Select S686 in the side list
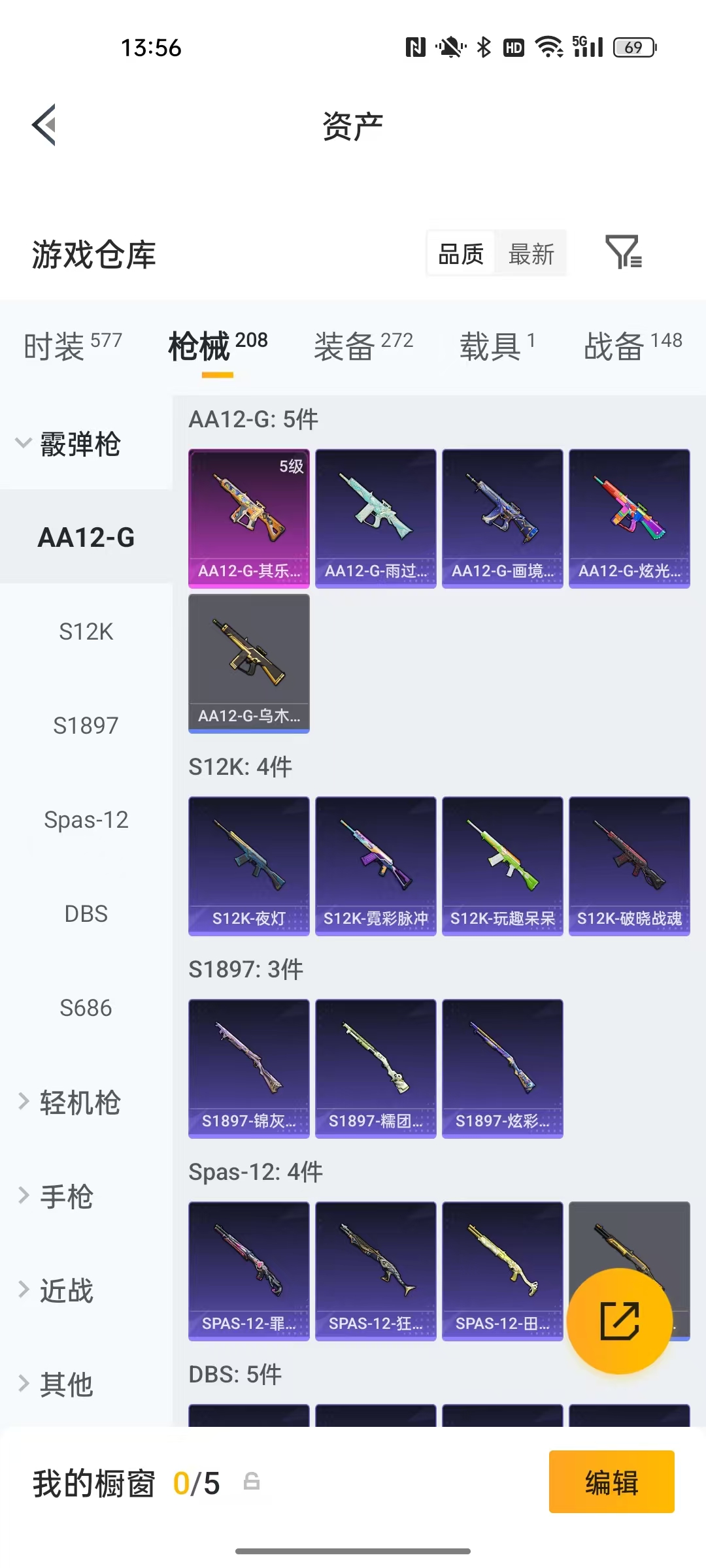The image size is (706, 1568). coord(86,1007)
